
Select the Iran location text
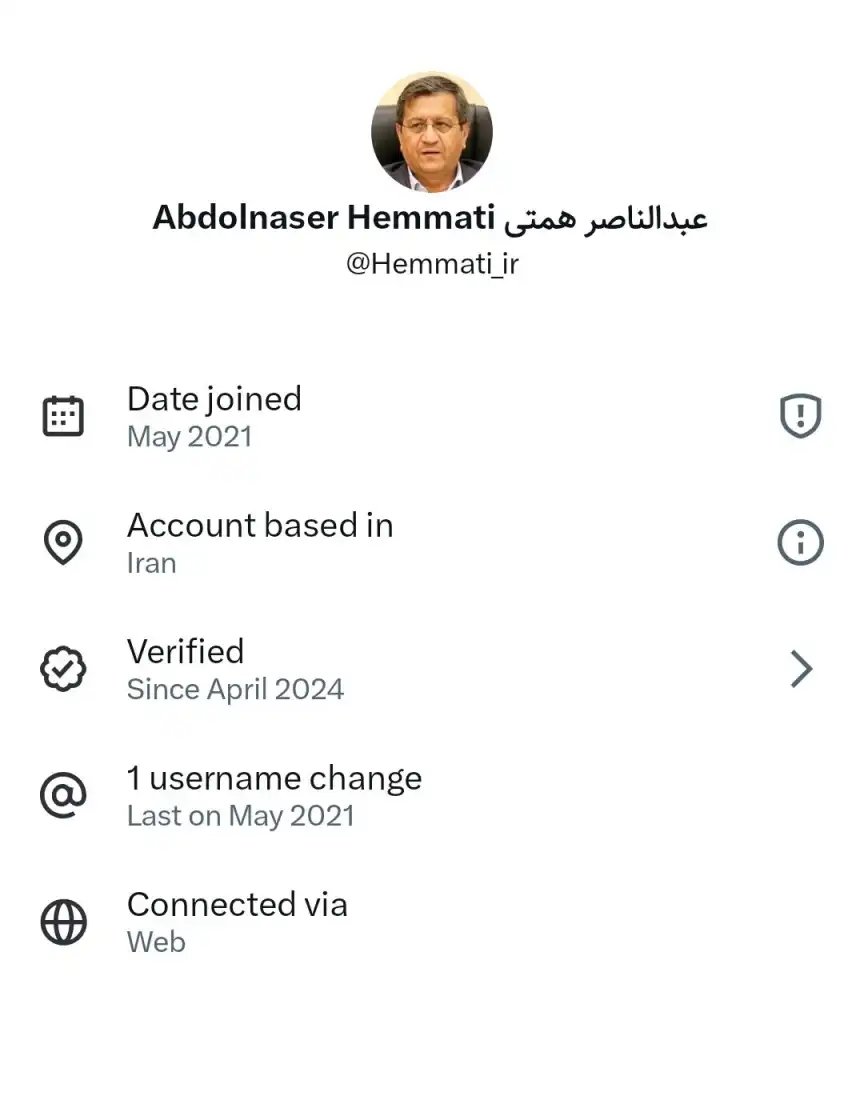click(151, 563)
